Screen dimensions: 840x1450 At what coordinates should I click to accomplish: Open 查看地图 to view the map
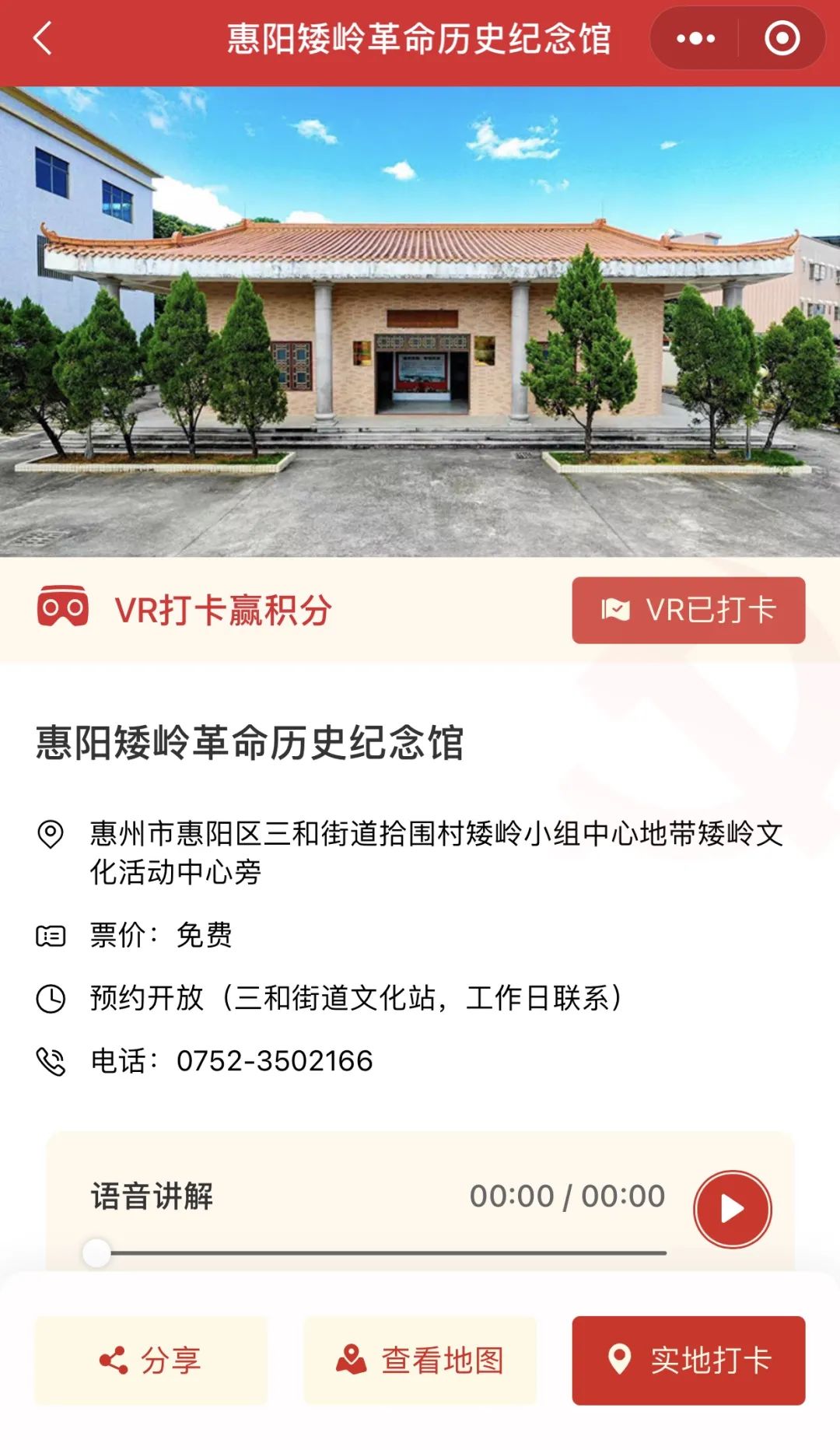[420, 1360]
